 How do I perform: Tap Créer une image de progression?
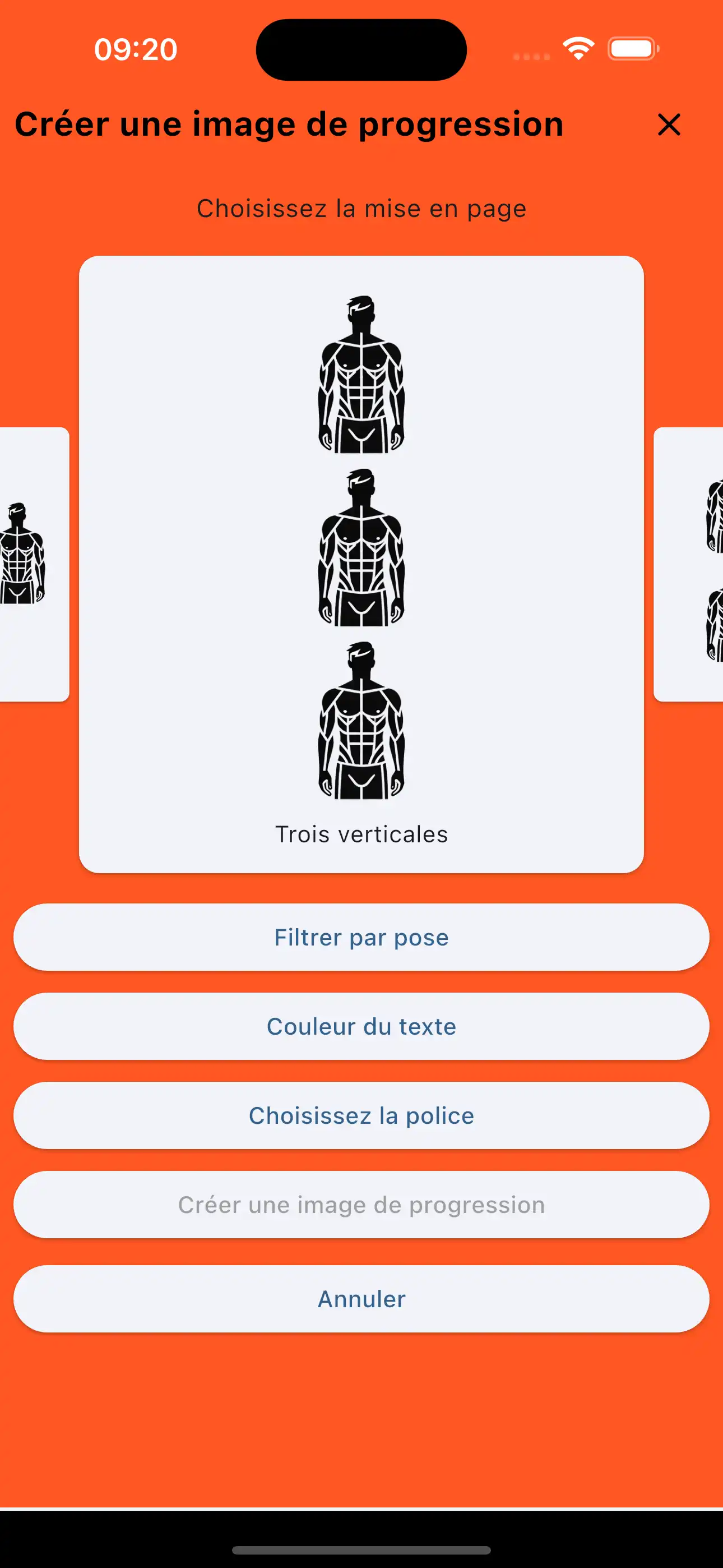tap(361, 1204)
